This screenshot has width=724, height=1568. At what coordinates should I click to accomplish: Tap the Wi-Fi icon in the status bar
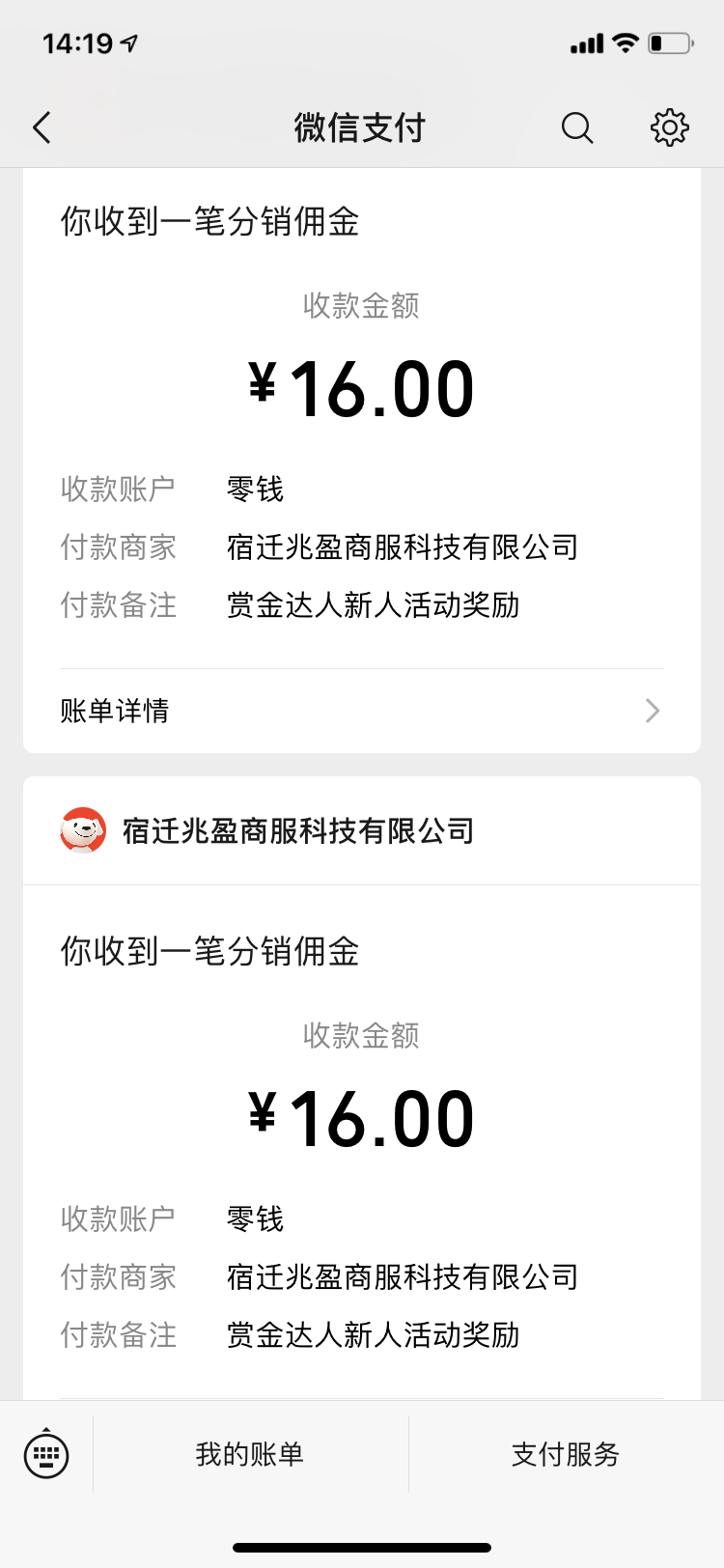tap(624, 42)
